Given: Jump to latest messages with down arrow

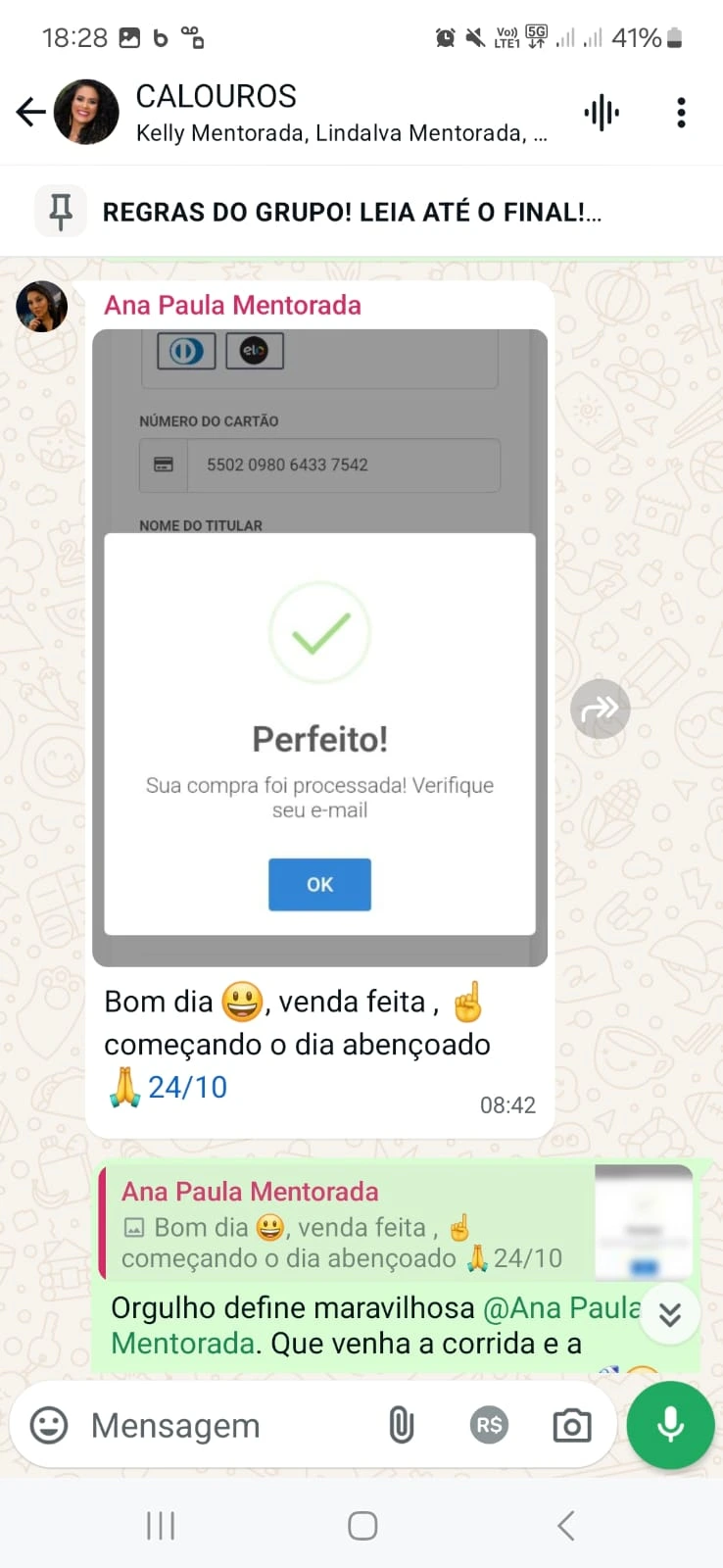Looking at the screenshot, I should 670,1314.
